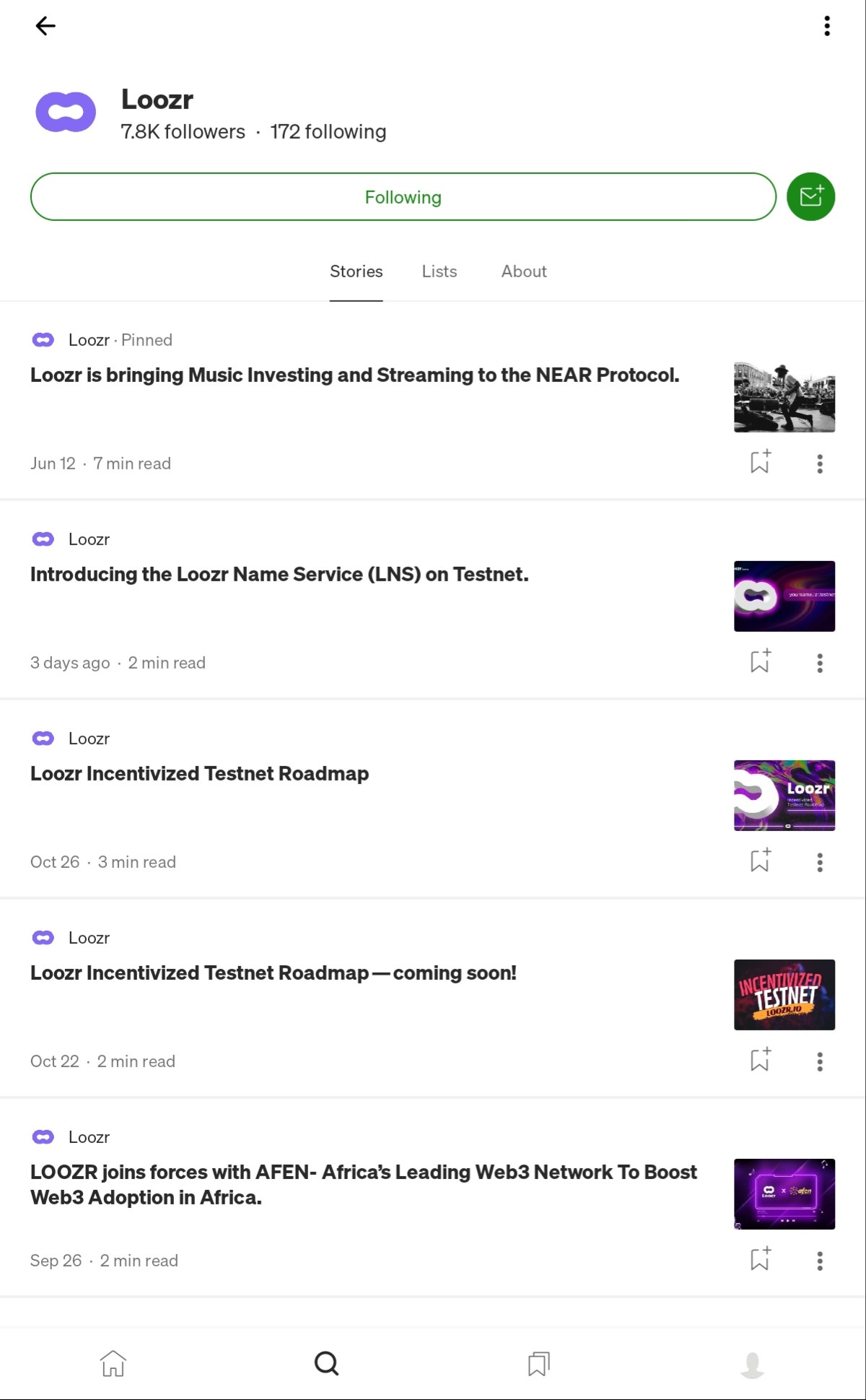
Task: Bookmark the AFEN partnership story
Action: pos(760,1259)
